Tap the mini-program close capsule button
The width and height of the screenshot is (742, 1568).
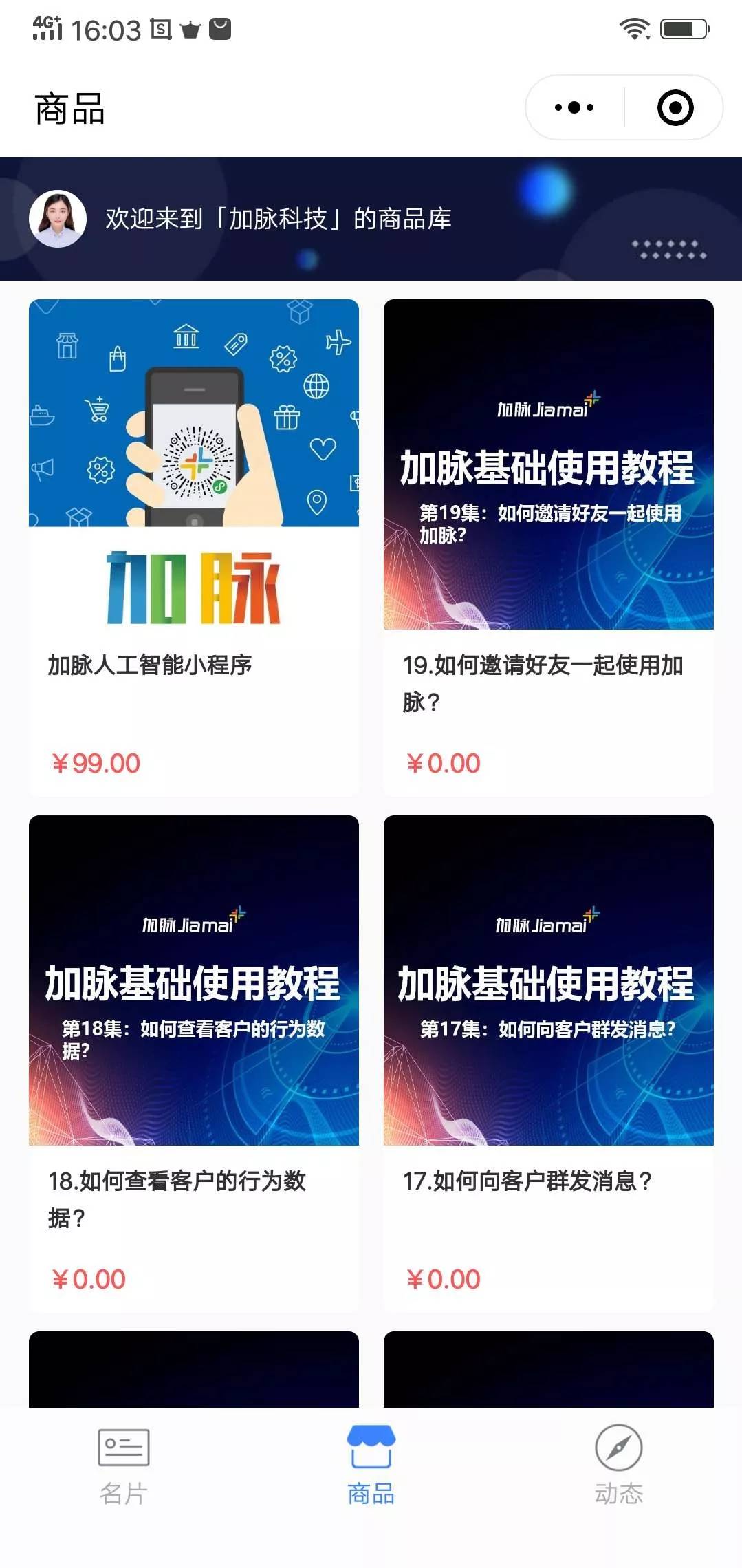click(x=677, y=107)
